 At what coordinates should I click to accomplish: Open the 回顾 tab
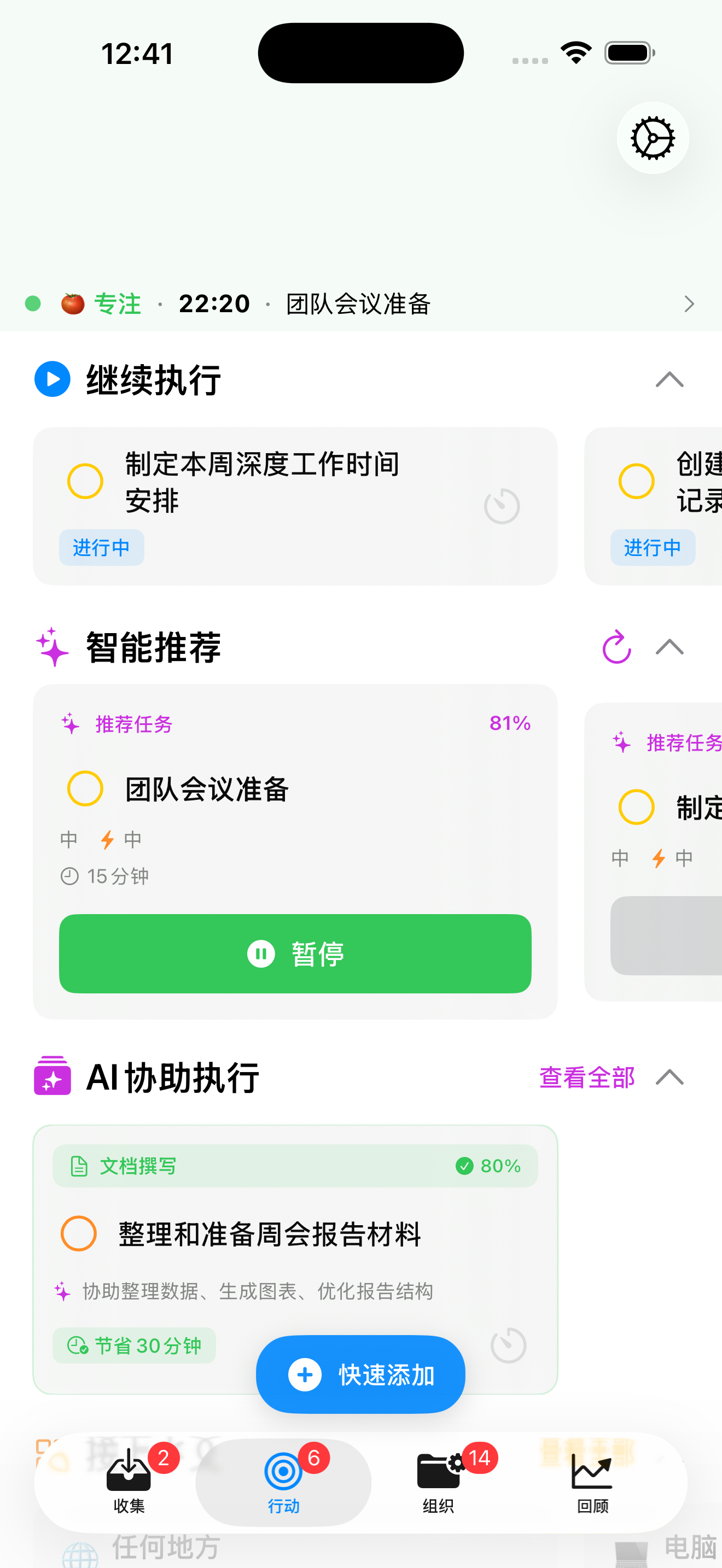[592, 1479]
